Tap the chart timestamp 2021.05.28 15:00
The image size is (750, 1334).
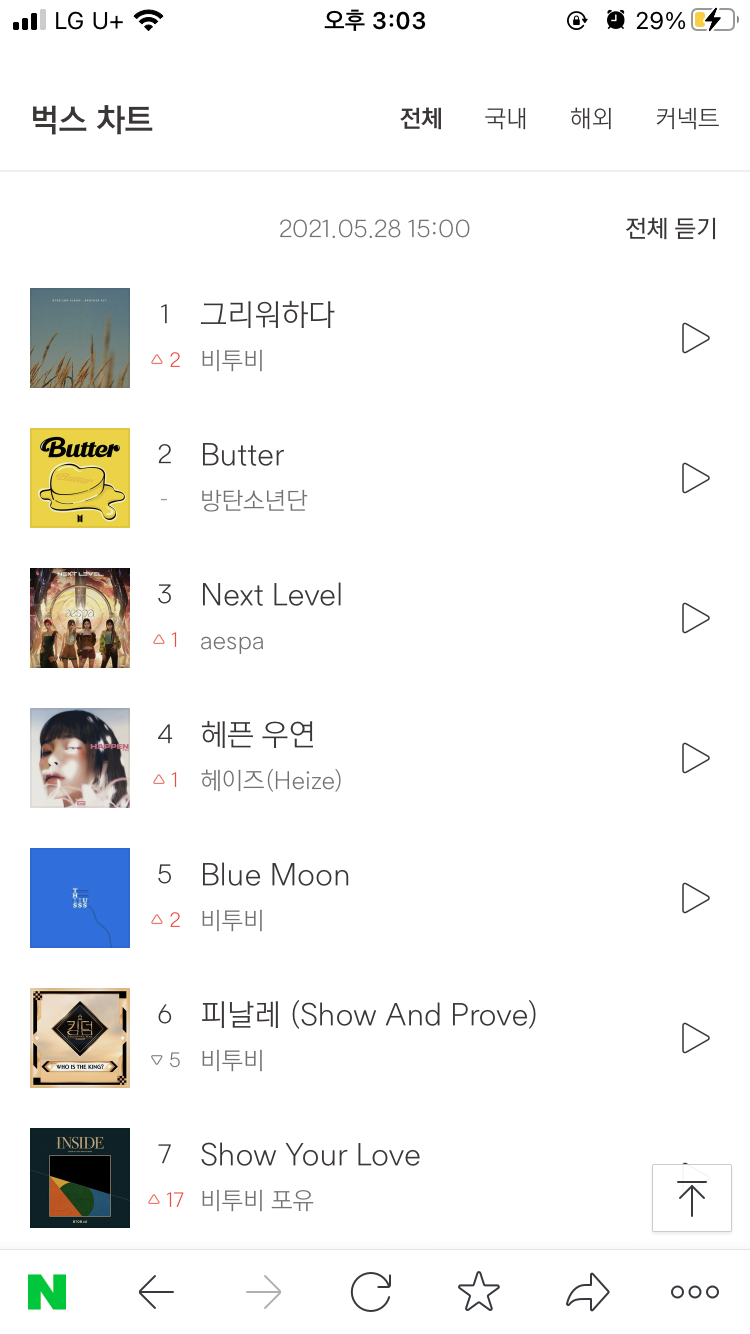(375, 229)
